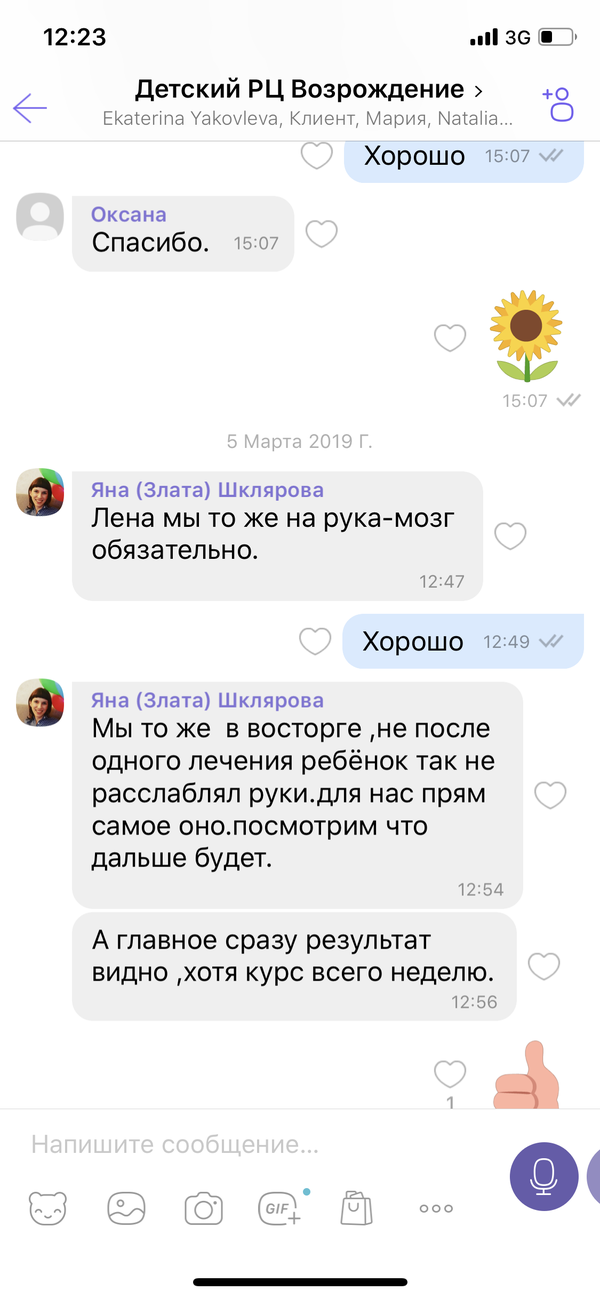Go back with the top-left arrow
The image size is (600, 1299).
coord(30,106)
